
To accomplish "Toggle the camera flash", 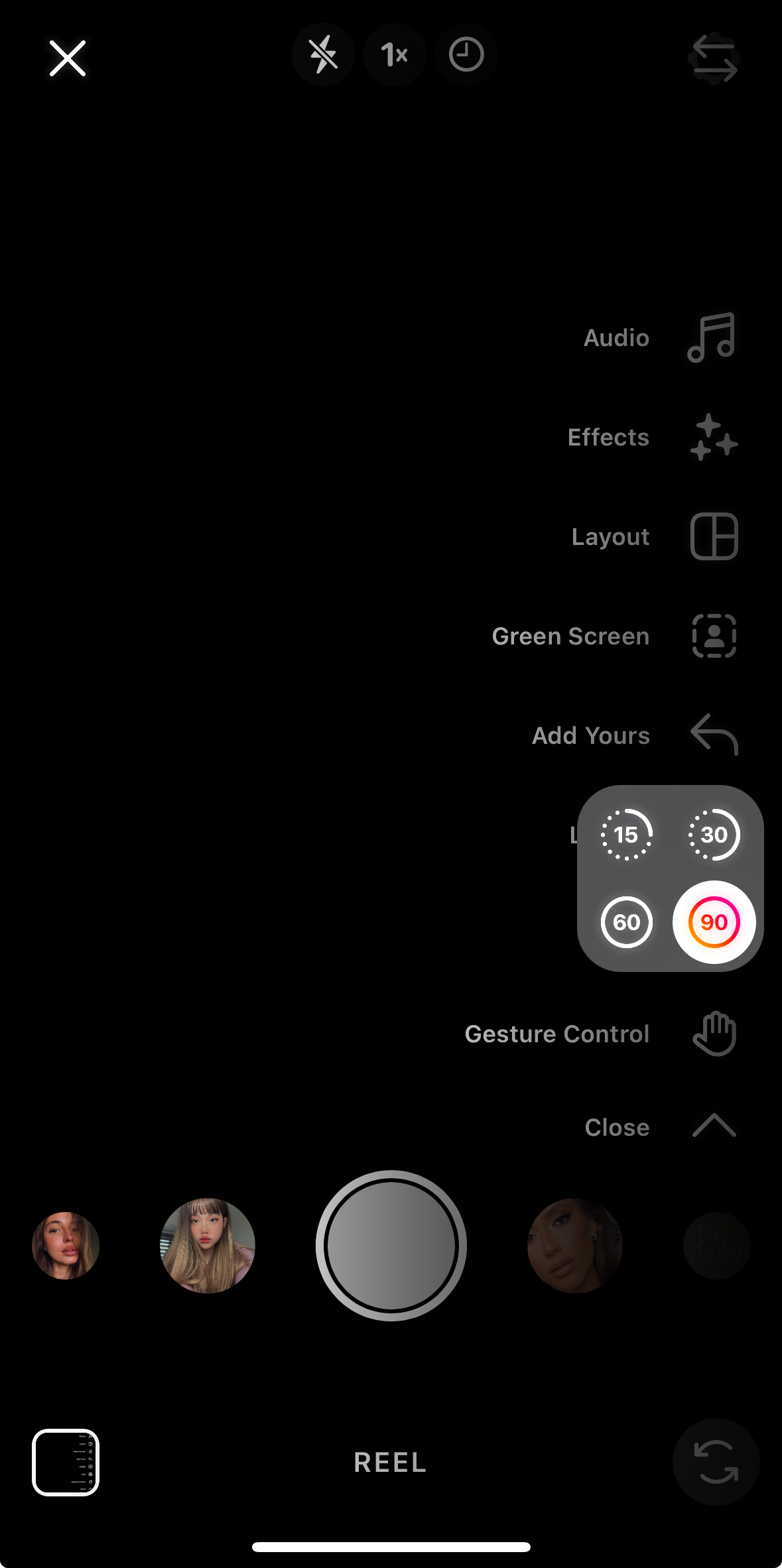I will 323,54.
